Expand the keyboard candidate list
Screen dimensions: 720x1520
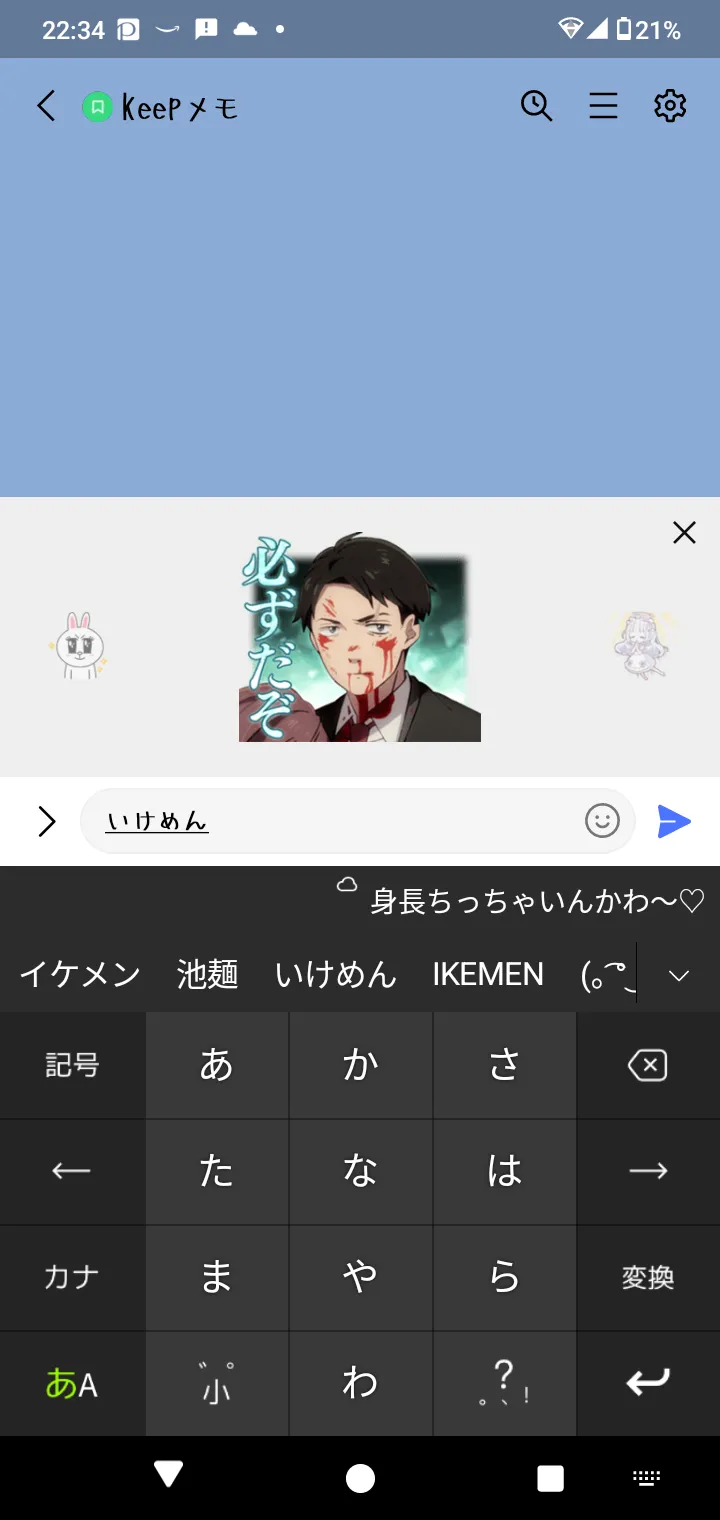point(679,975)
